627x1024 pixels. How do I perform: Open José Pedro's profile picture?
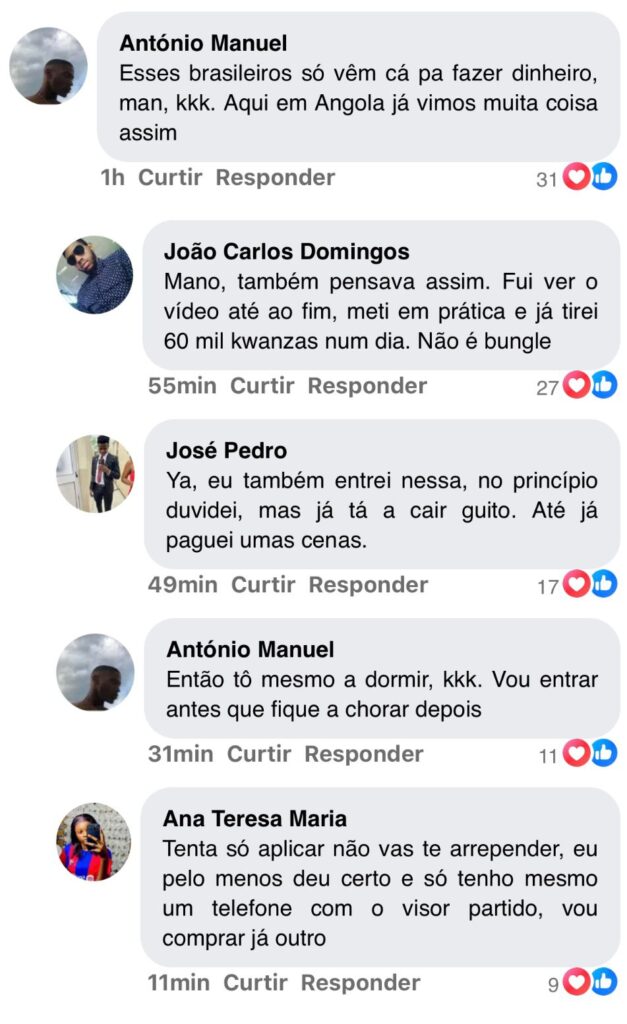94,474
